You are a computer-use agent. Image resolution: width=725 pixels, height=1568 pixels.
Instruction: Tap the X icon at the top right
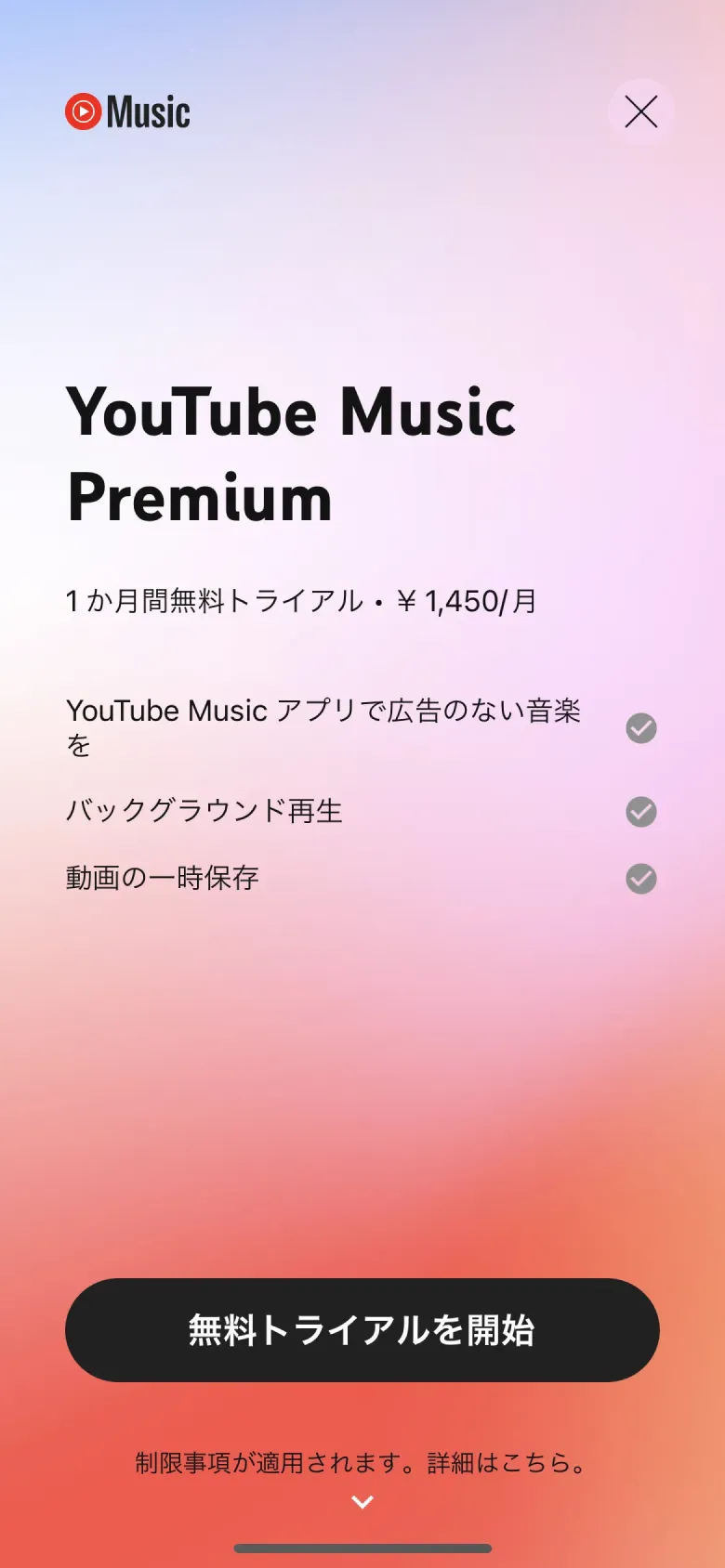click(x=640, y=111)
